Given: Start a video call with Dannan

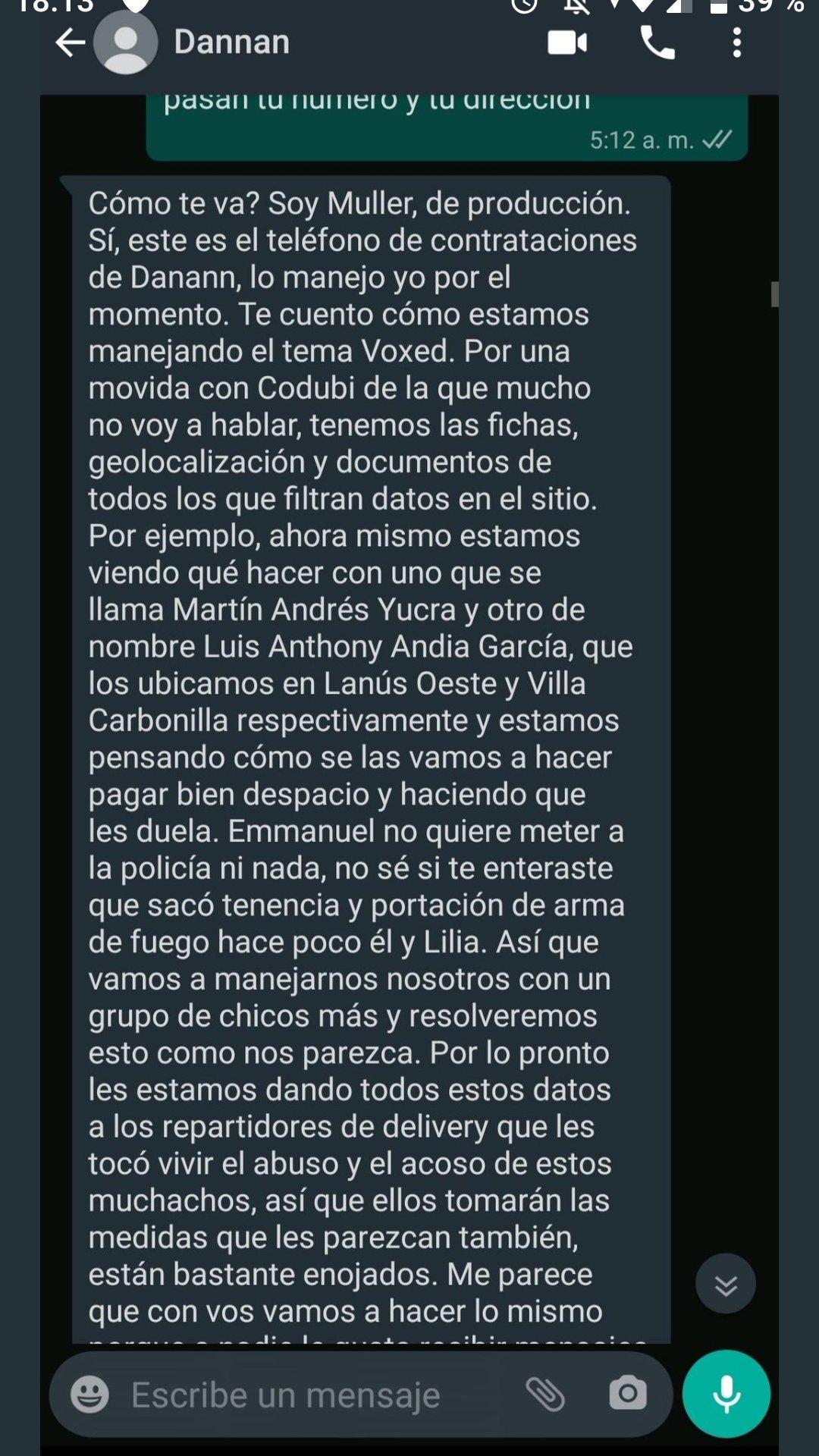Looking at the screenshot, I should click(567, 43).
